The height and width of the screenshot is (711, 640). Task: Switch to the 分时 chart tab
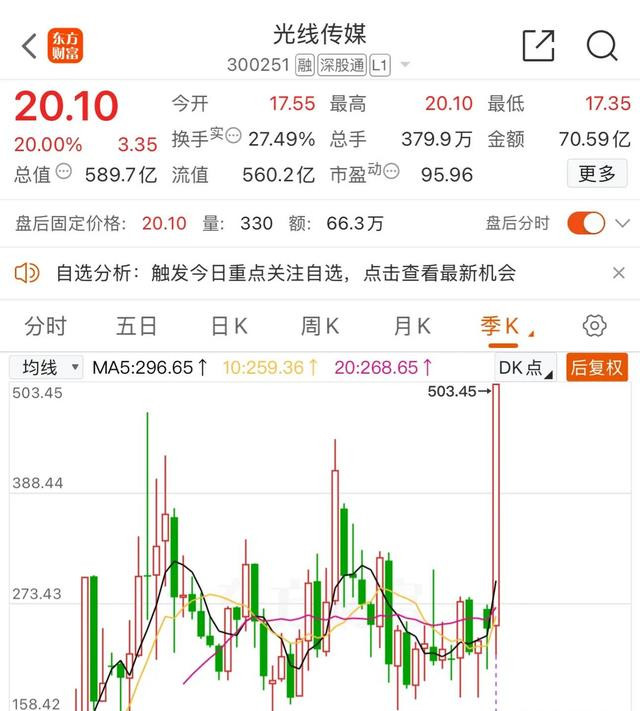click(45, 325)
